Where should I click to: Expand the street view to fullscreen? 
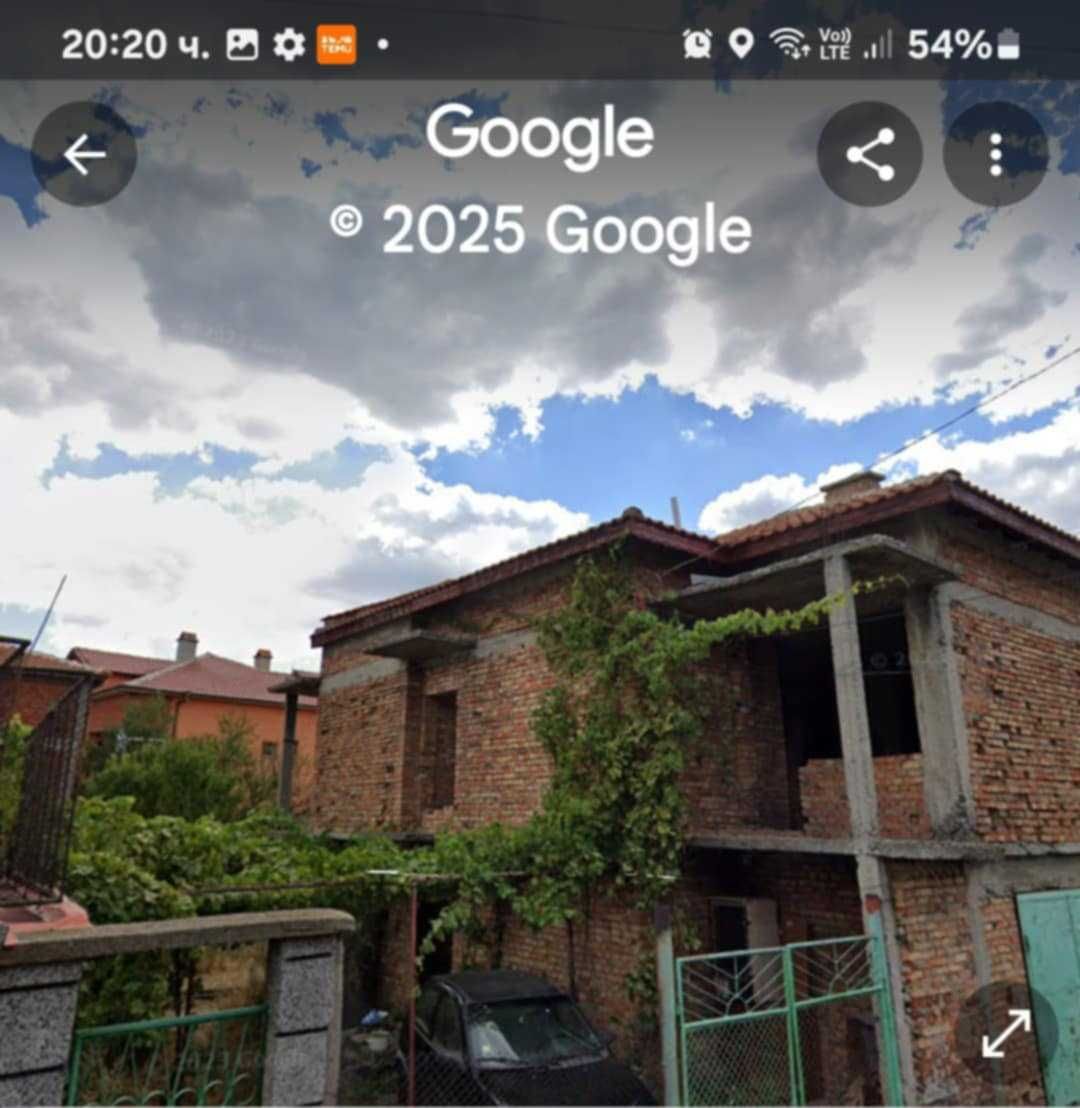click(1006, 1033)
